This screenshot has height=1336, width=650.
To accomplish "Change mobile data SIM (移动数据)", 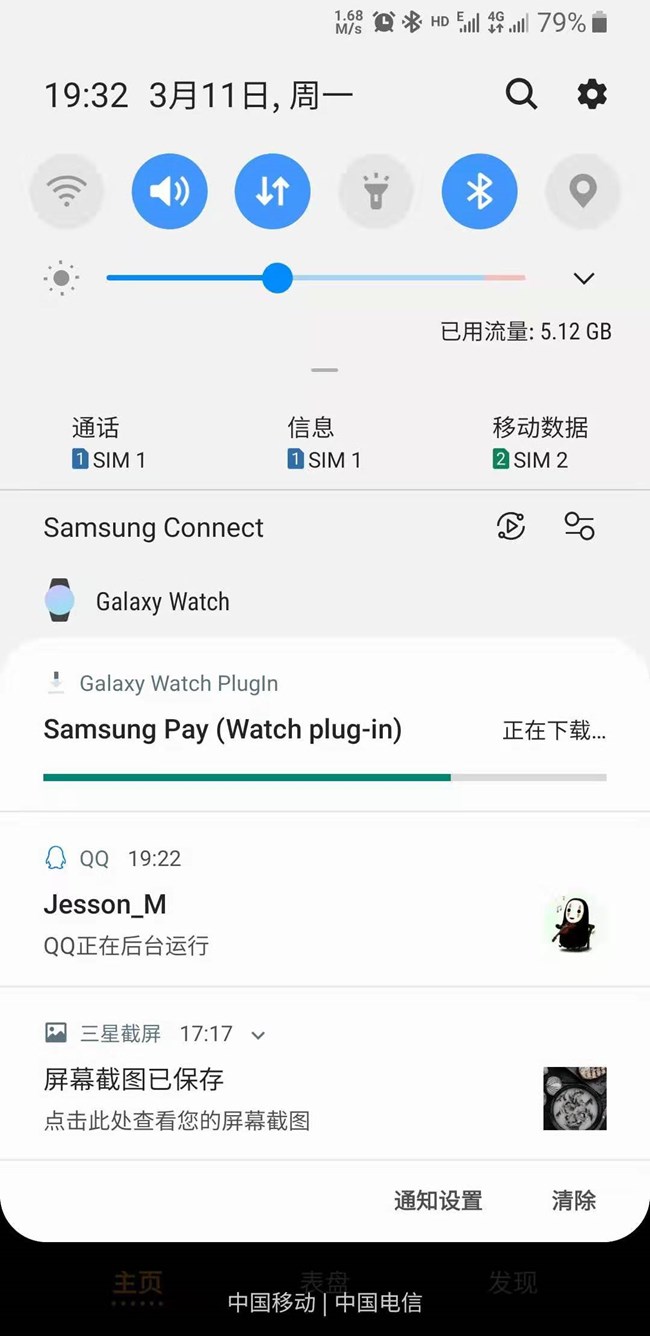I will click(539, 444).
